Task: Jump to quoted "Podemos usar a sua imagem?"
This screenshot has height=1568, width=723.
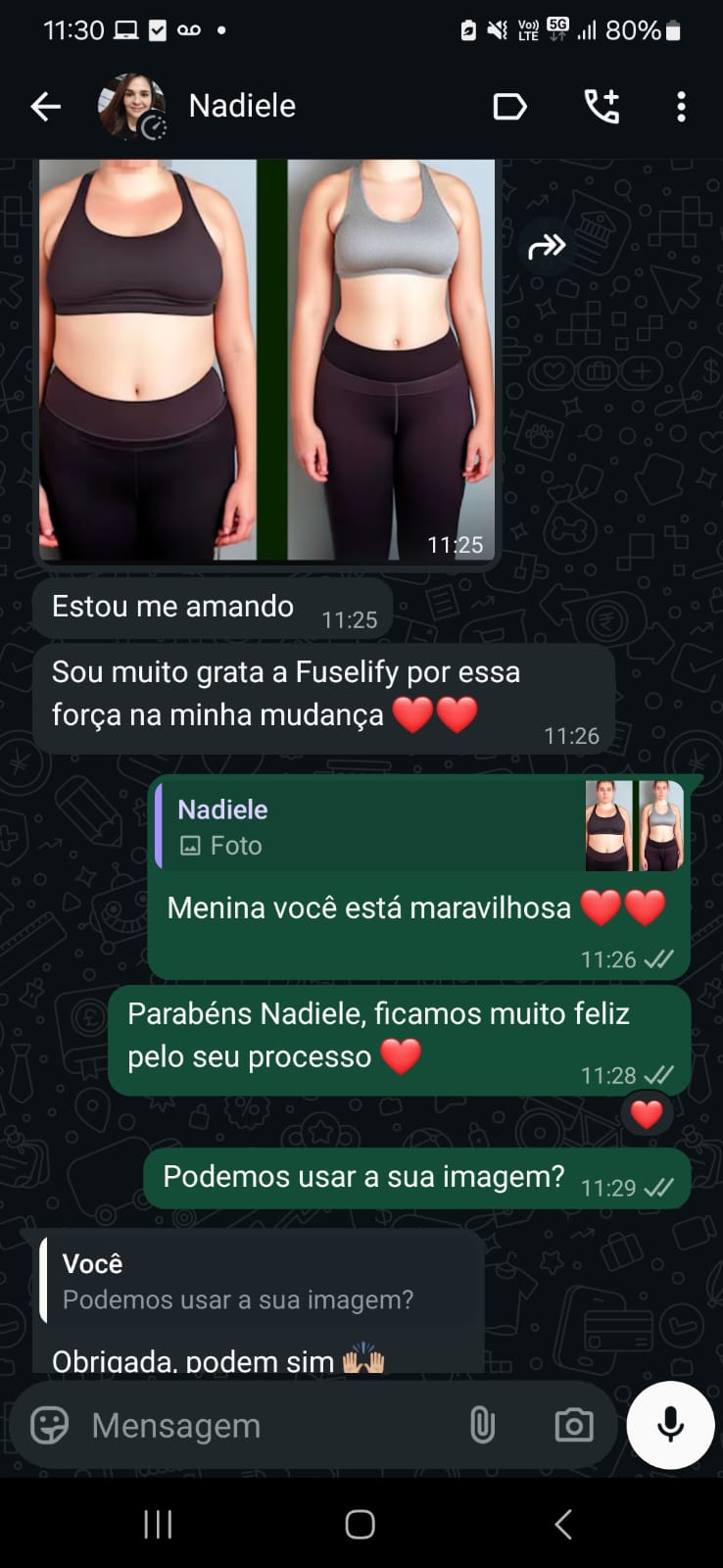Action: (x=261, y=1283)
